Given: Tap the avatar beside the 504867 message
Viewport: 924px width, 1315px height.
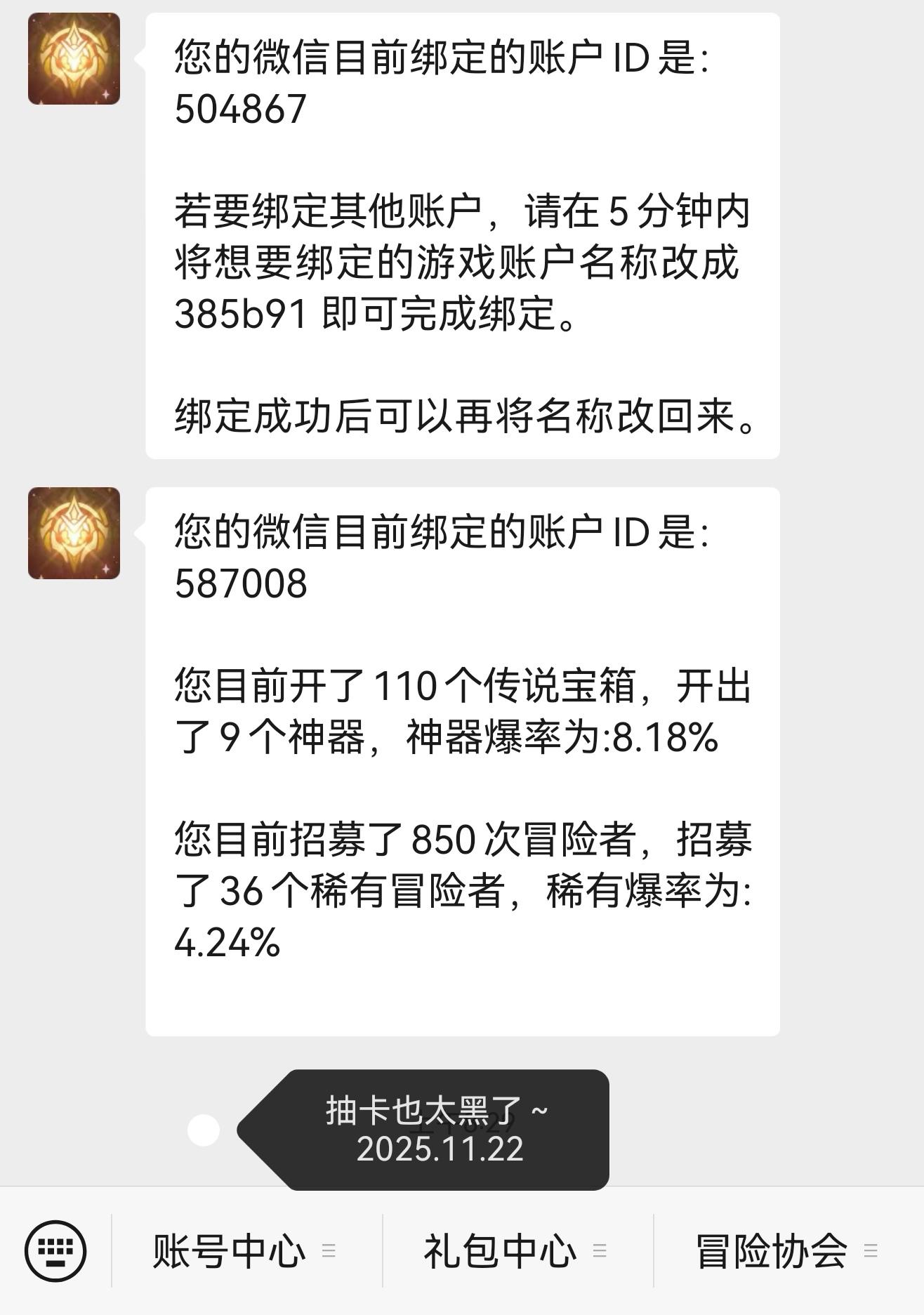Looking at the screenshot, I should pyautogui.click(x=74, y=59).
